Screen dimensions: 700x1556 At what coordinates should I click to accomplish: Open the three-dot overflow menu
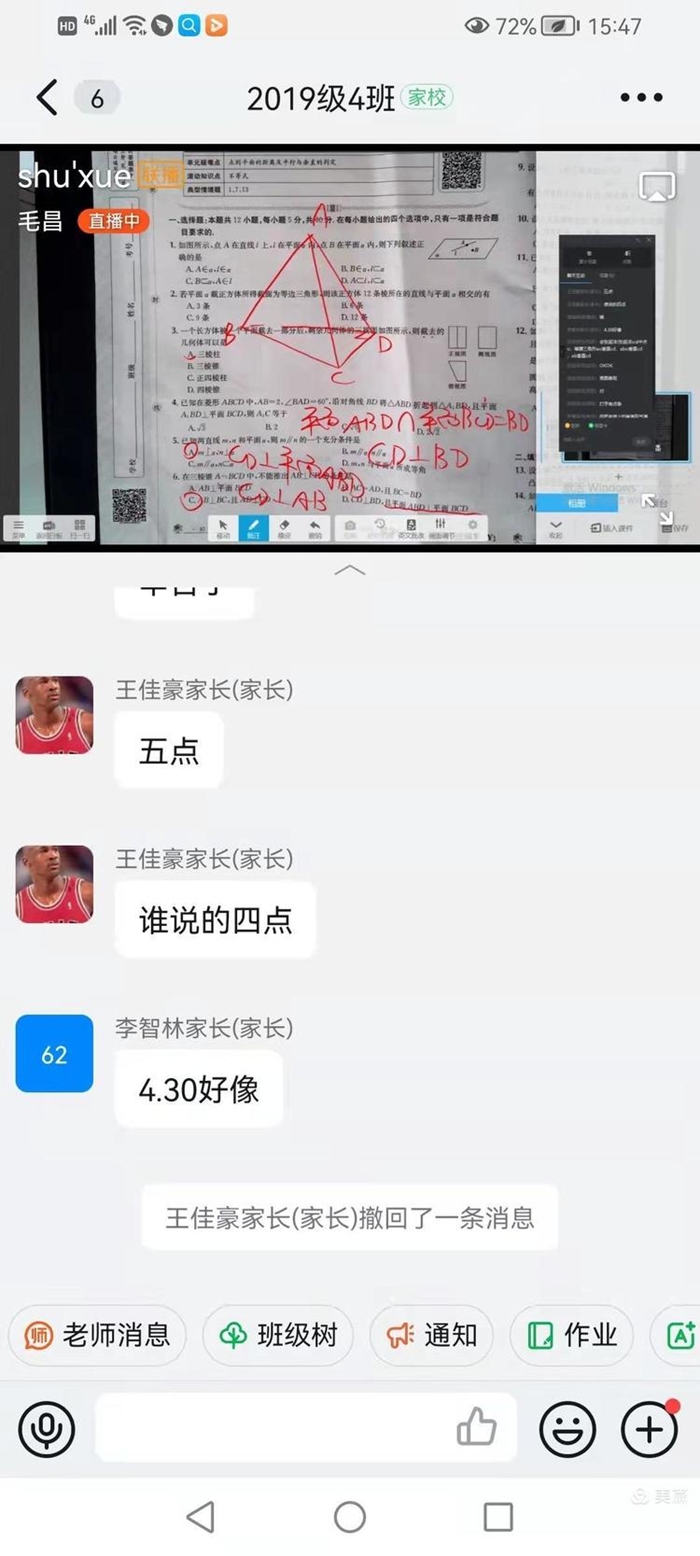(x=641, y=98)
